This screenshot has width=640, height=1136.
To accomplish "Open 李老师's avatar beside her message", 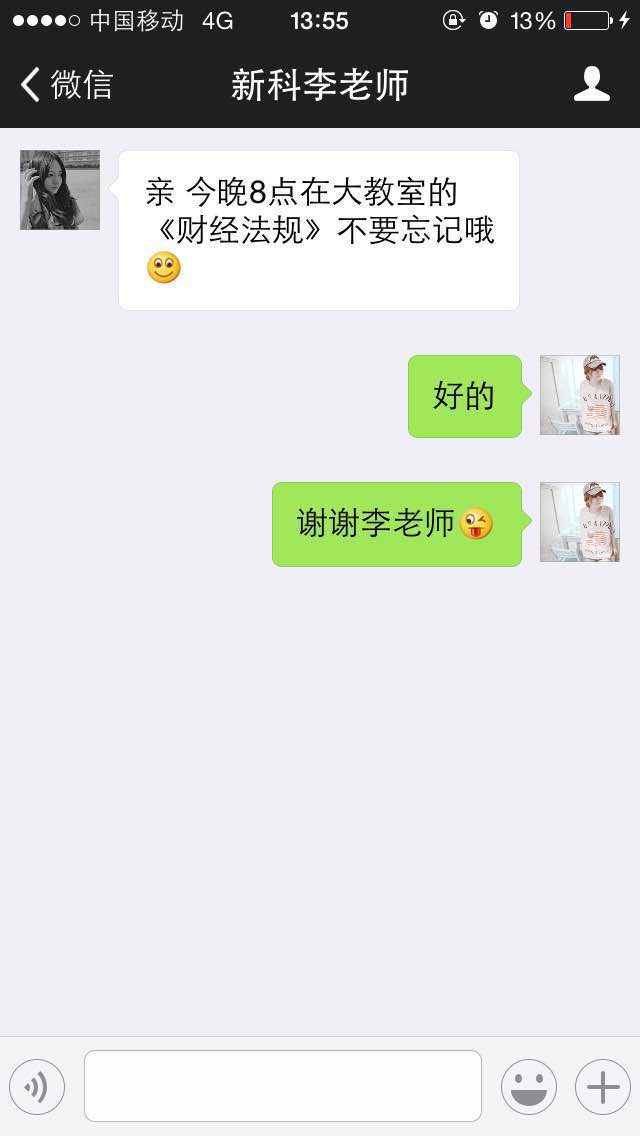I will 60,190.
